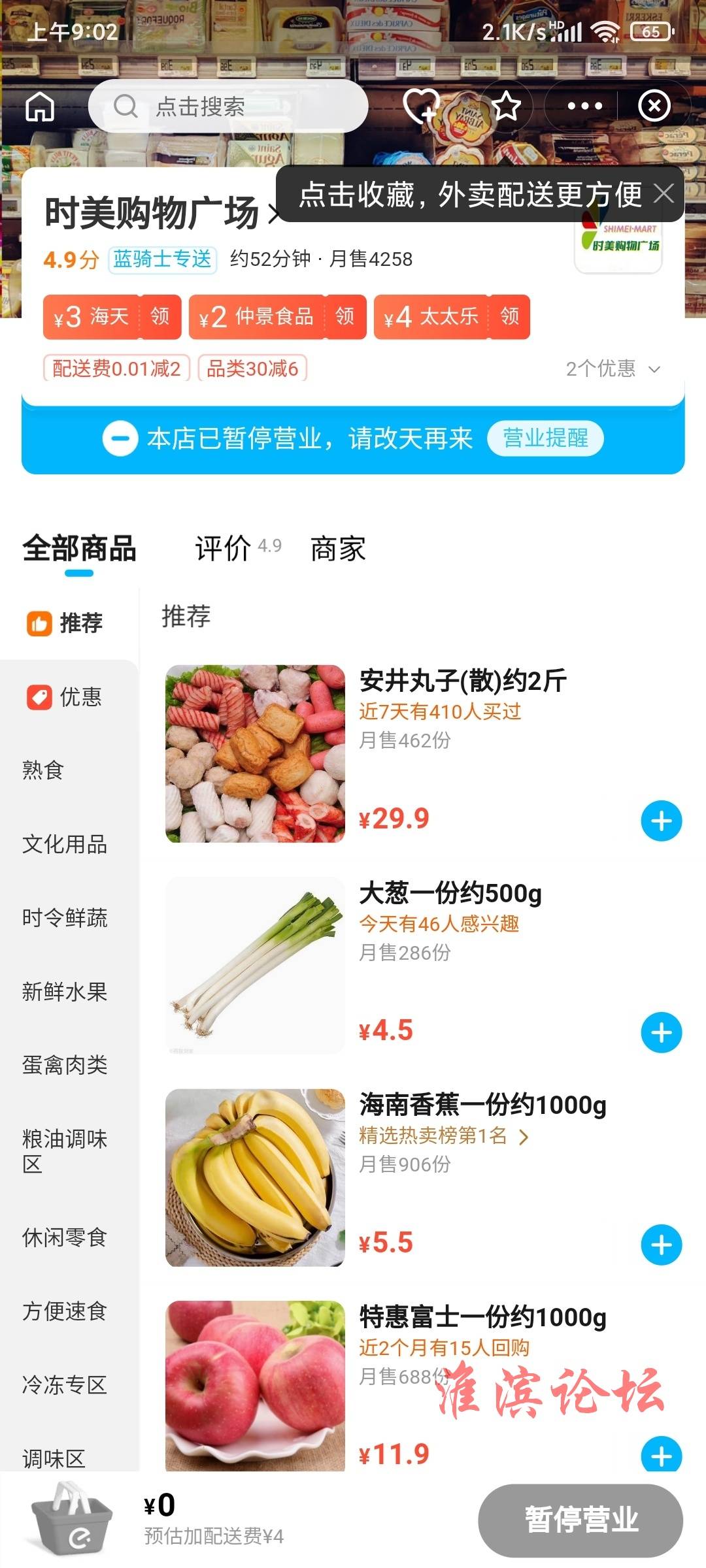Close the mini program with X
This screenshot has height=1568, width=706.
(x=654, y=106)
